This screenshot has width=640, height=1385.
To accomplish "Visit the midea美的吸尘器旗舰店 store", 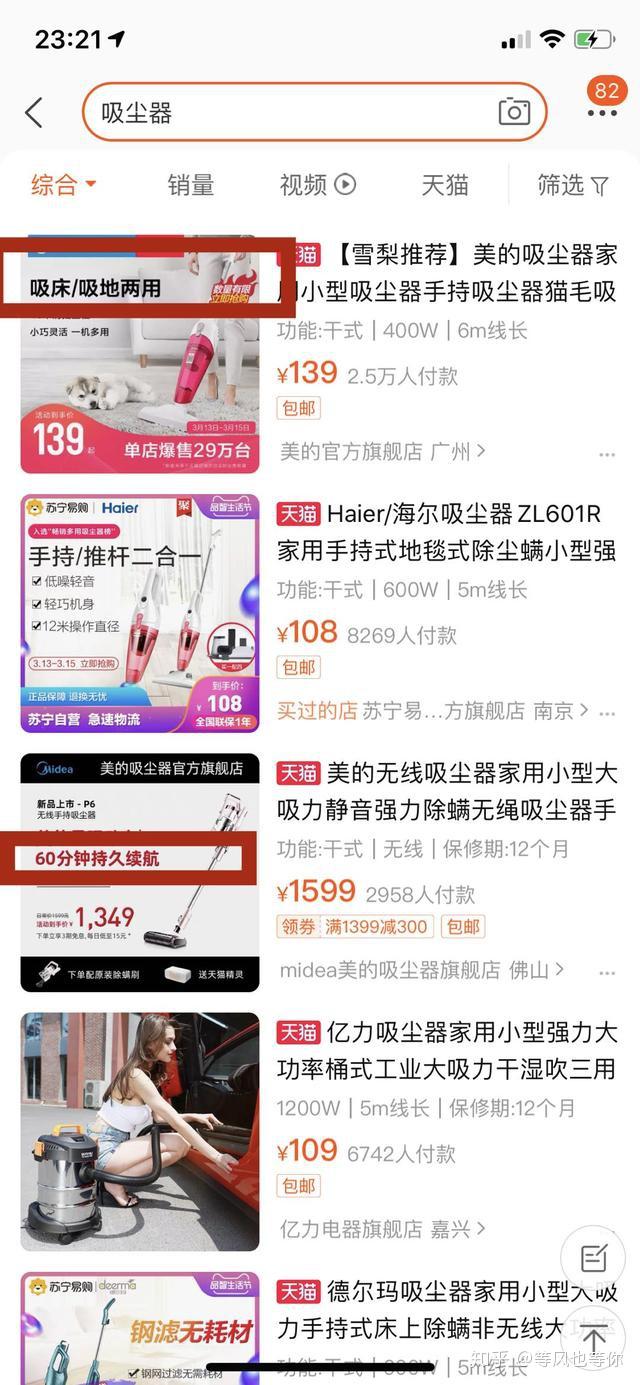I will [x=421, y=970].
